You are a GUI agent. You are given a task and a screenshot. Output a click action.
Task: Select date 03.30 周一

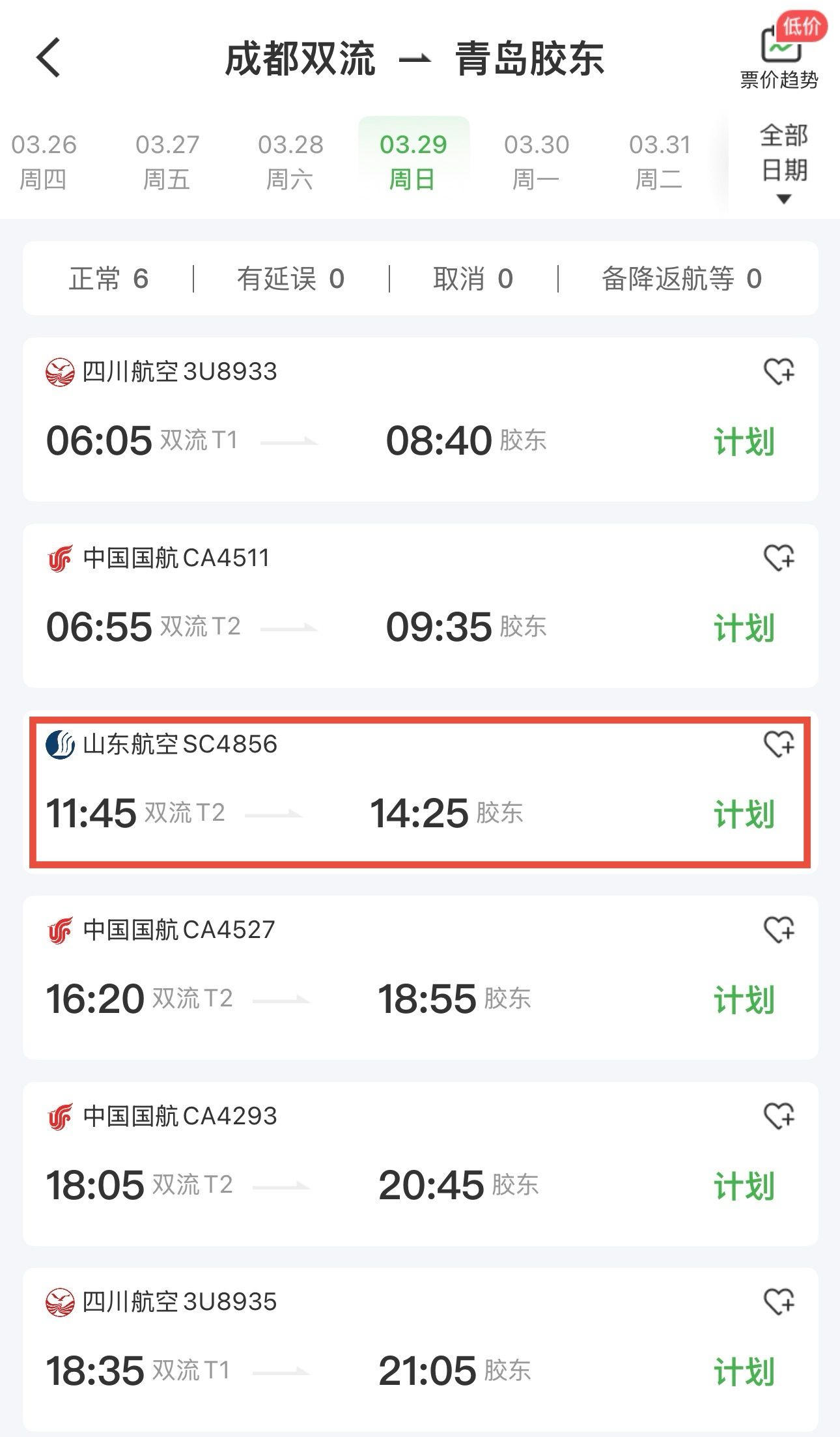pos(536,161)
